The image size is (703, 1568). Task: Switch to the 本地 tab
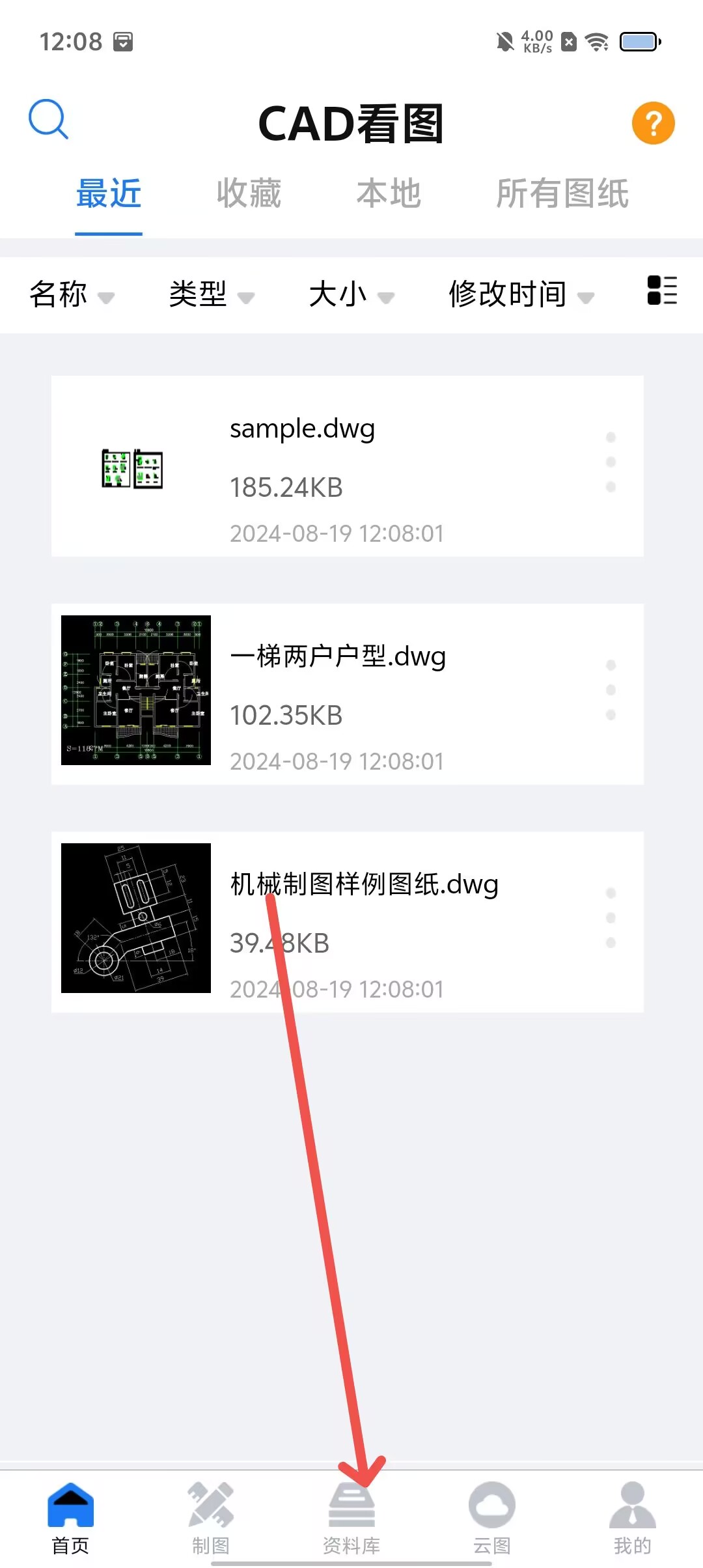[x=389, y=194]
